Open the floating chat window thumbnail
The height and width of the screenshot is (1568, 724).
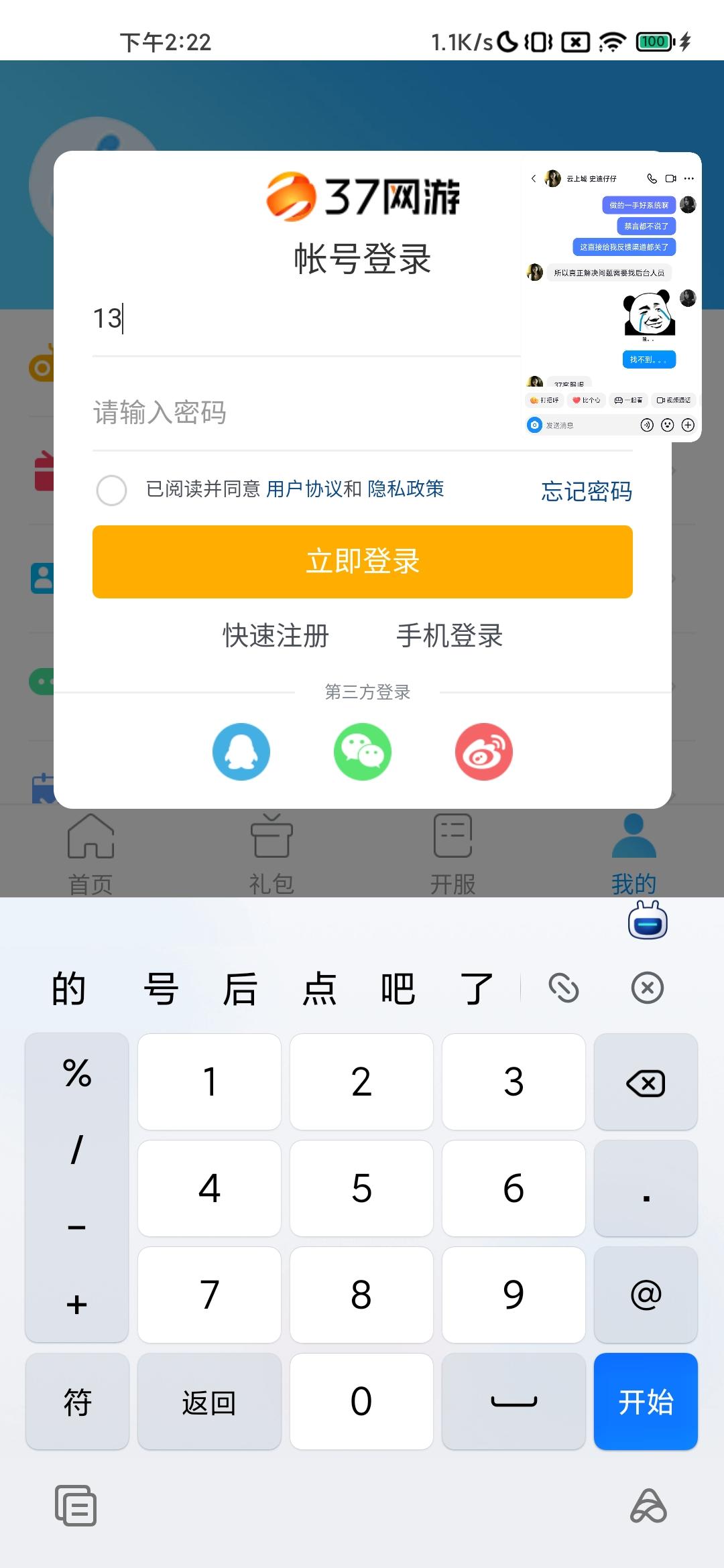611,297
